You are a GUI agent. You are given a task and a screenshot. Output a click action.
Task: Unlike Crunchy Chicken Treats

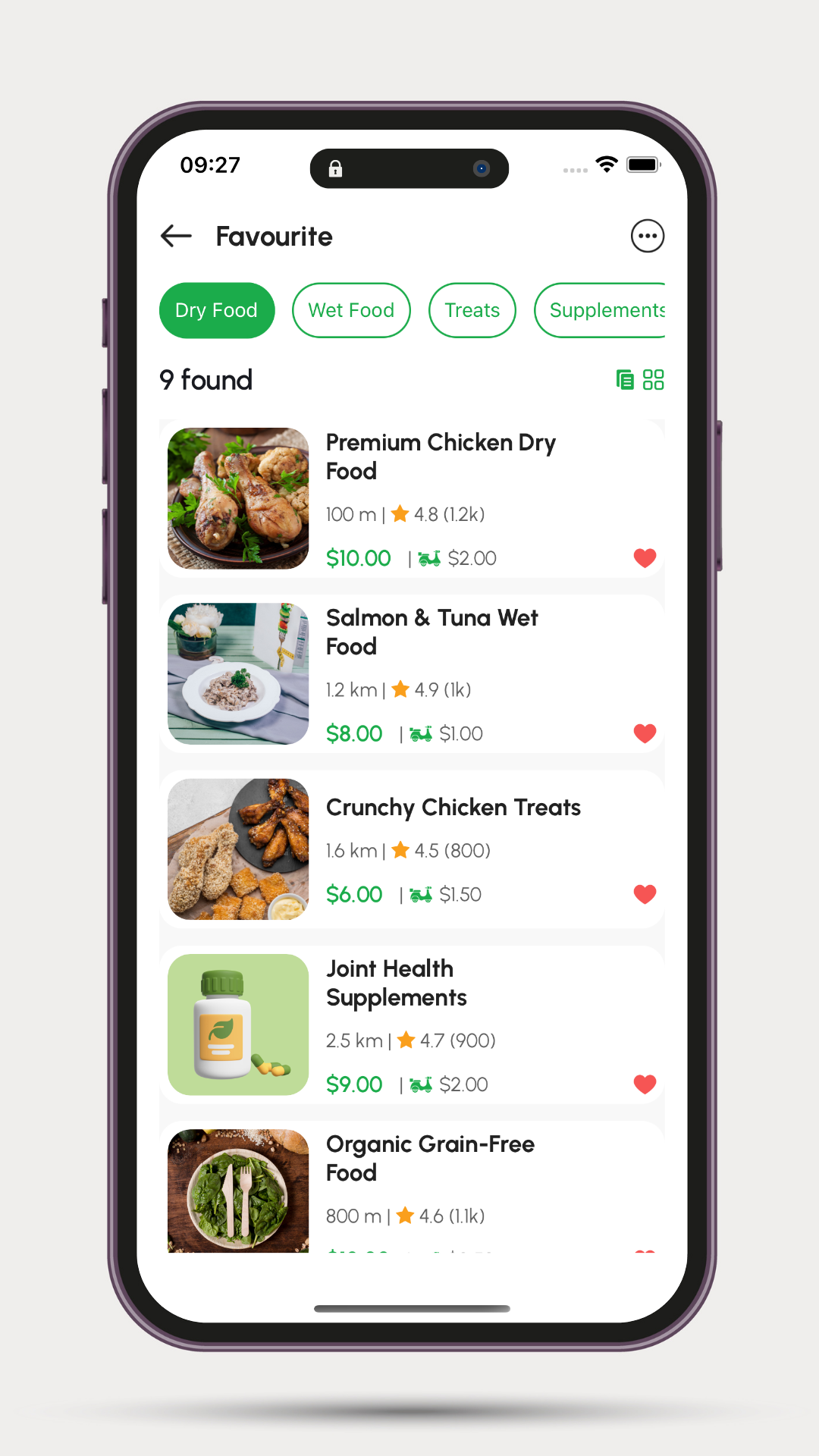click(x=645, y=894)
